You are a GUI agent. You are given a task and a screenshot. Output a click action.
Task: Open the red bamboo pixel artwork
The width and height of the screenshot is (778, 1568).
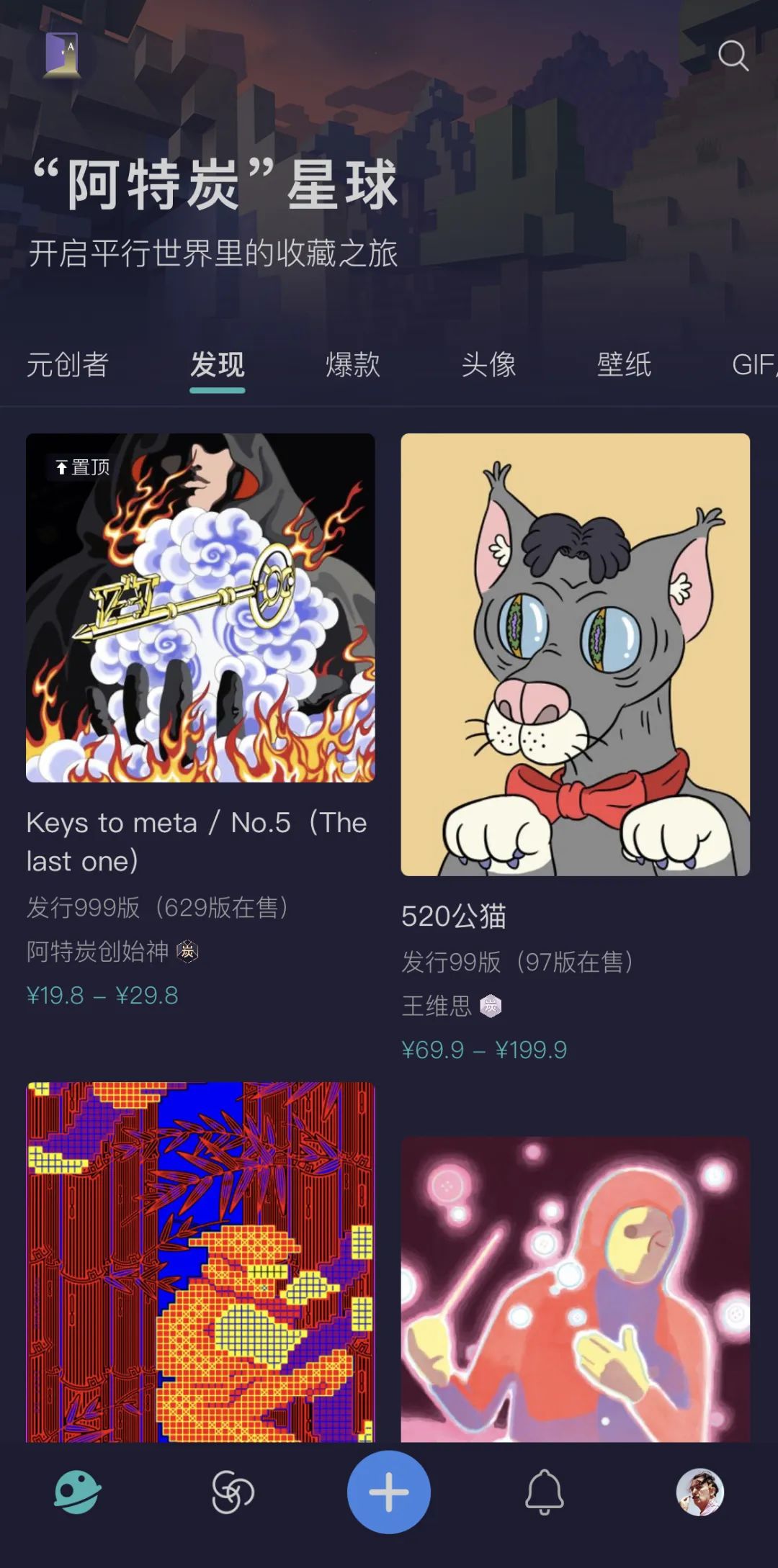[x=200, y=1261]
